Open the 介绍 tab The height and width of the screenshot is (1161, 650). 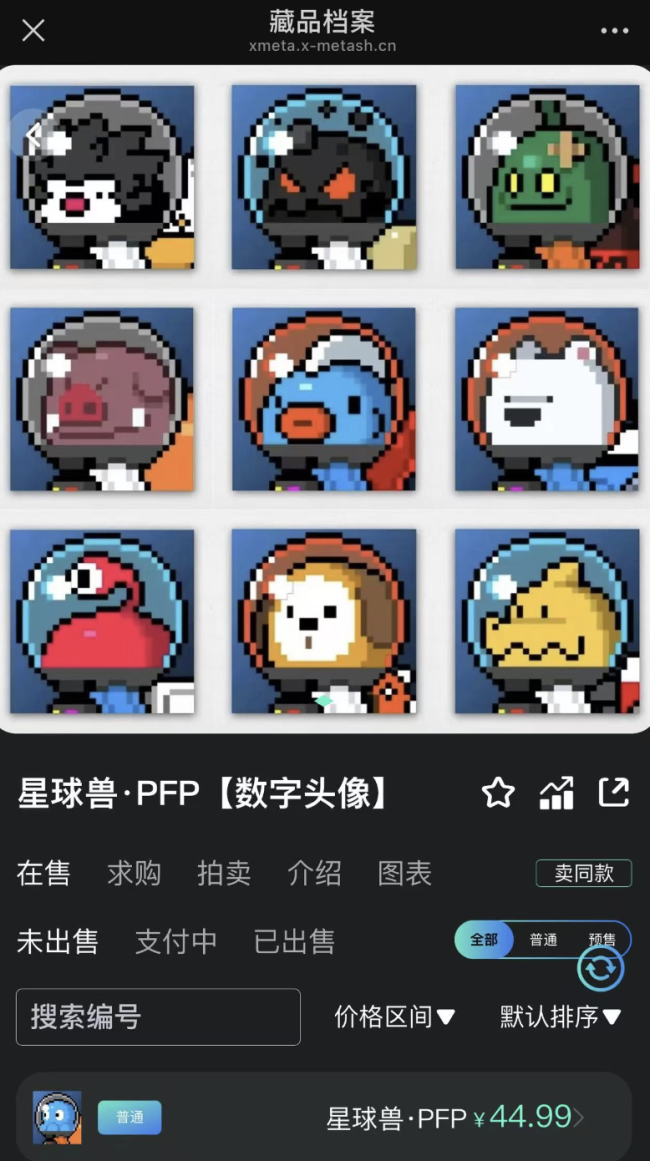(314, 873)
